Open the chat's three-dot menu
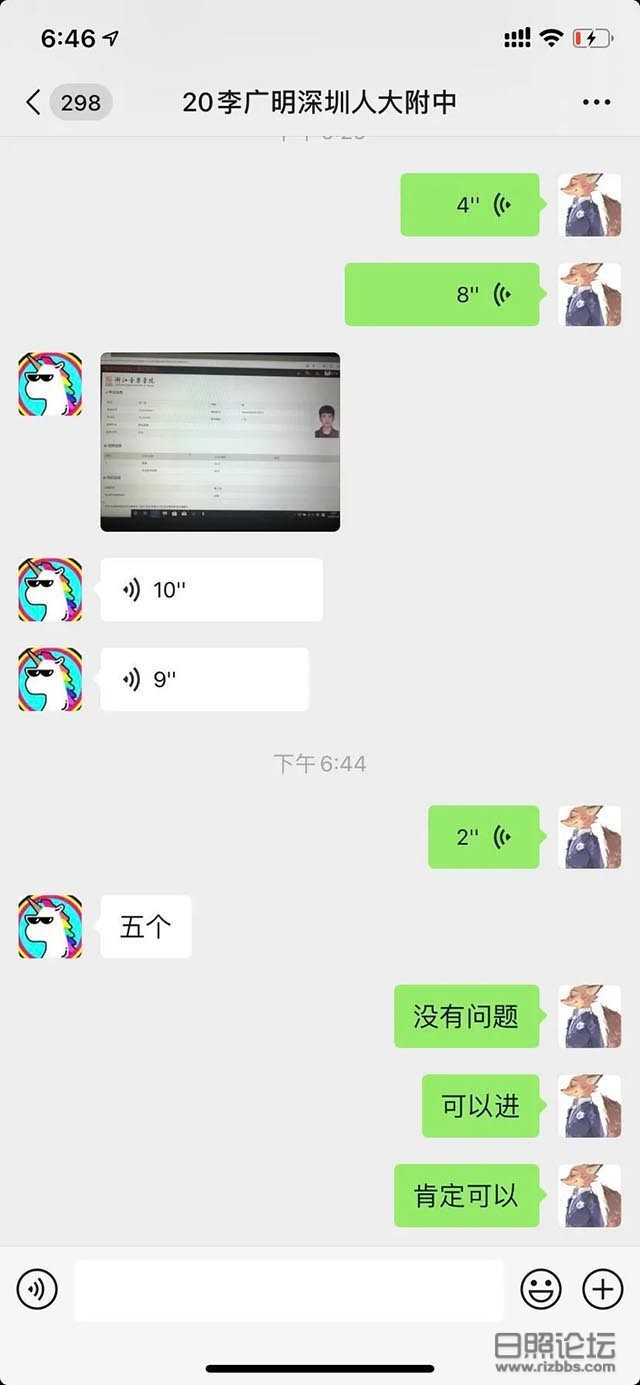 596,102
